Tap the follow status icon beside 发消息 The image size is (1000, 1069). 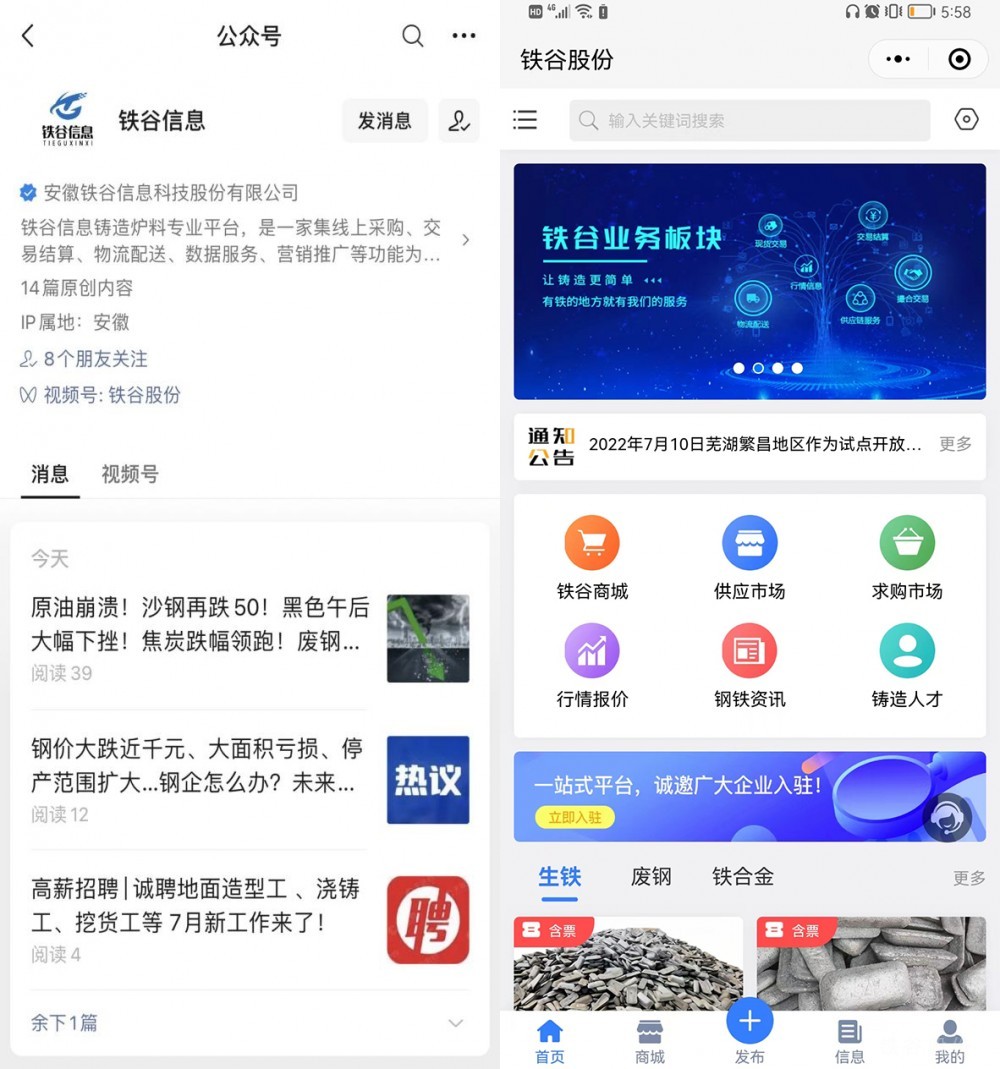click(x=459, y=121)
